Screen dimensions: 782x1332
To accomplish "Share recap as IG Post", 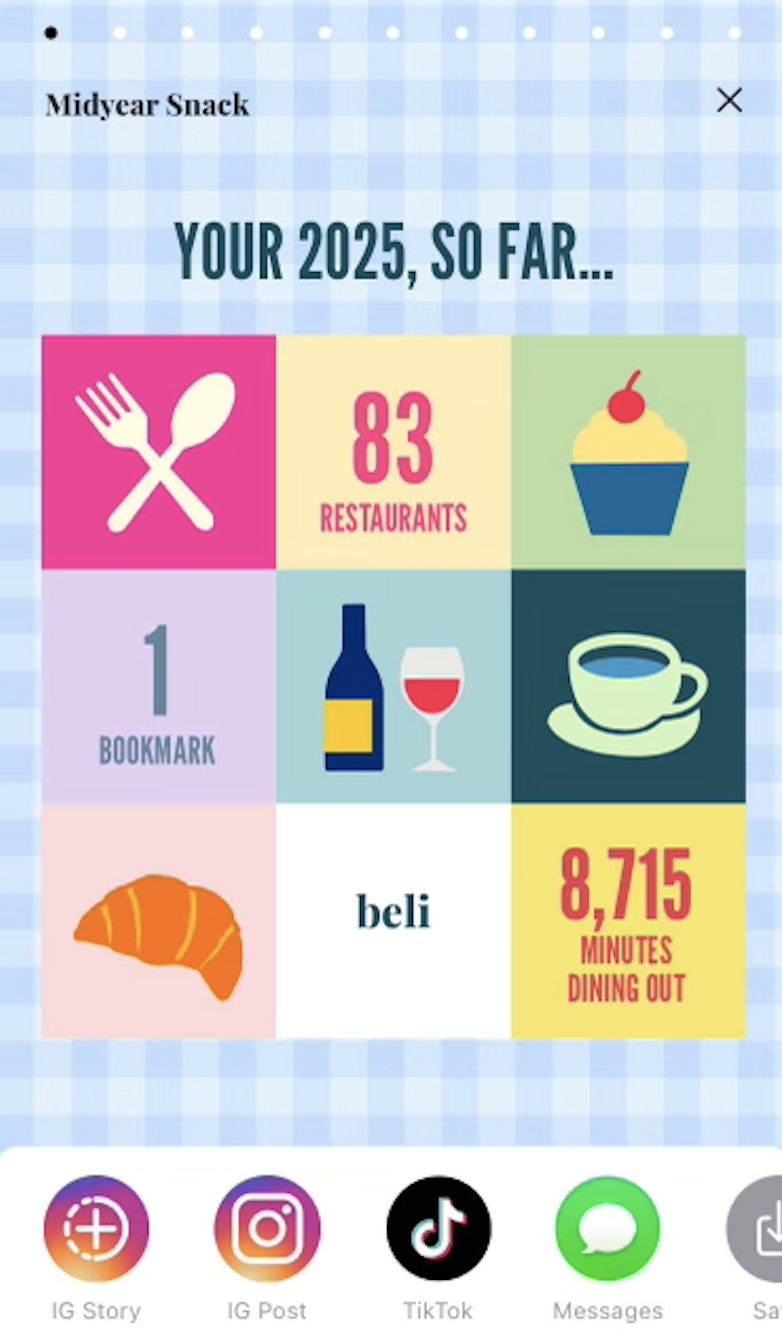I will pyautogui.click(x=267, y=1228).
